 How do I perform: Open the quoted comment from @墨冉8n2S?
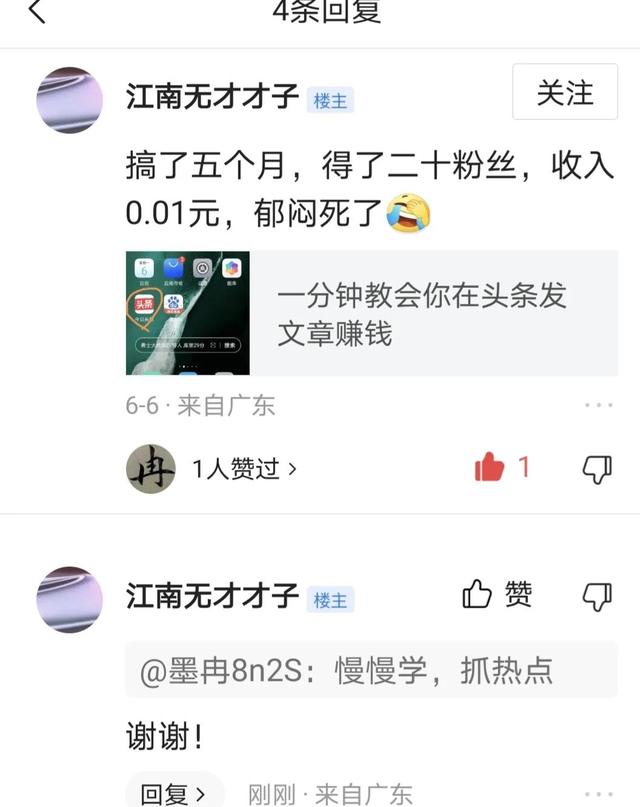pyautogui.click(x=370, y=670)
